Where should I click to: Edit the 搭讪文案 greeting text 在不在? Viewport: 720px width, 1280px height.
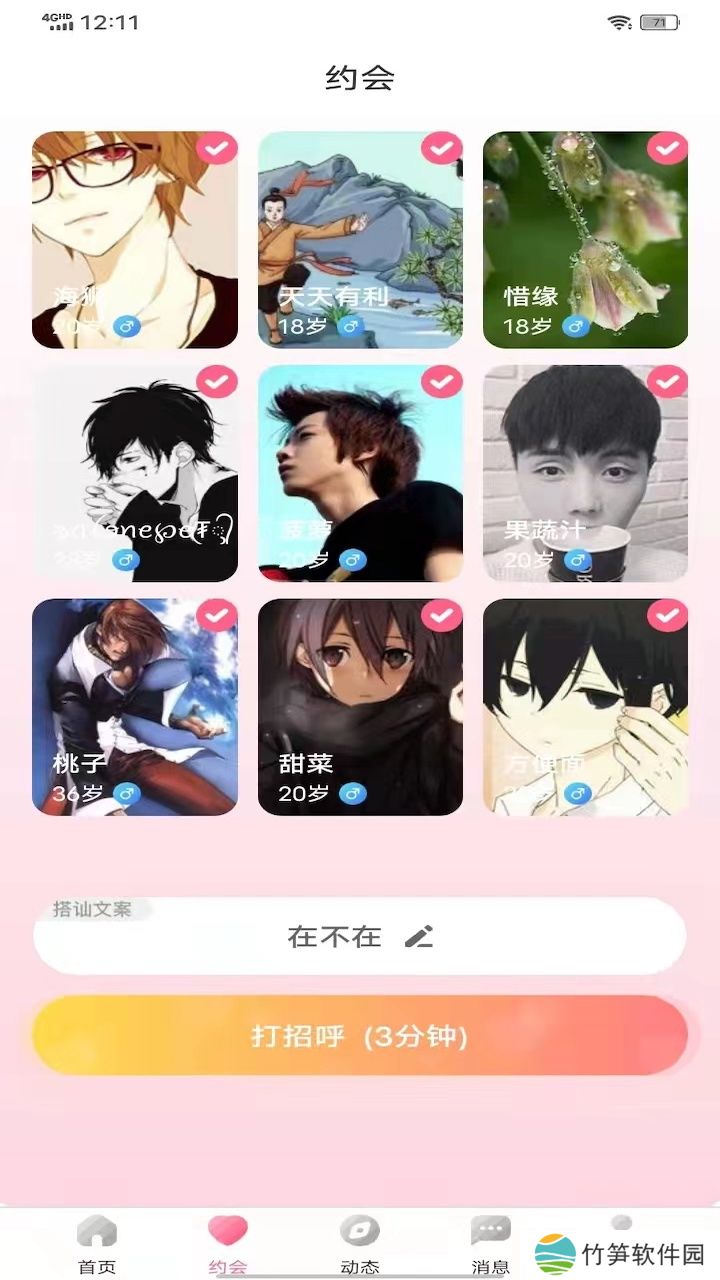coord(419,937)
